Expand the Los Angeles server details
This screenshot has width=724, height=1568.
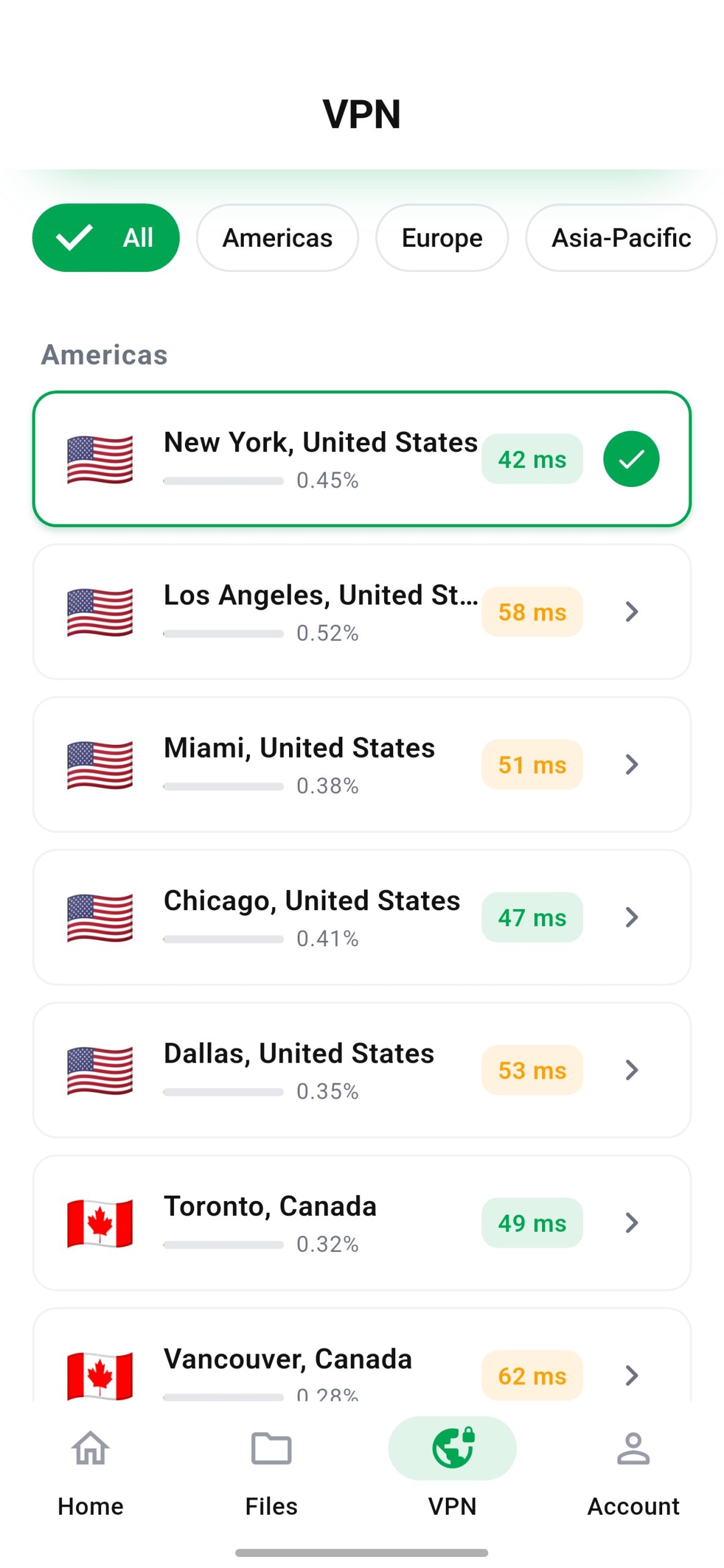coord(630,611)
